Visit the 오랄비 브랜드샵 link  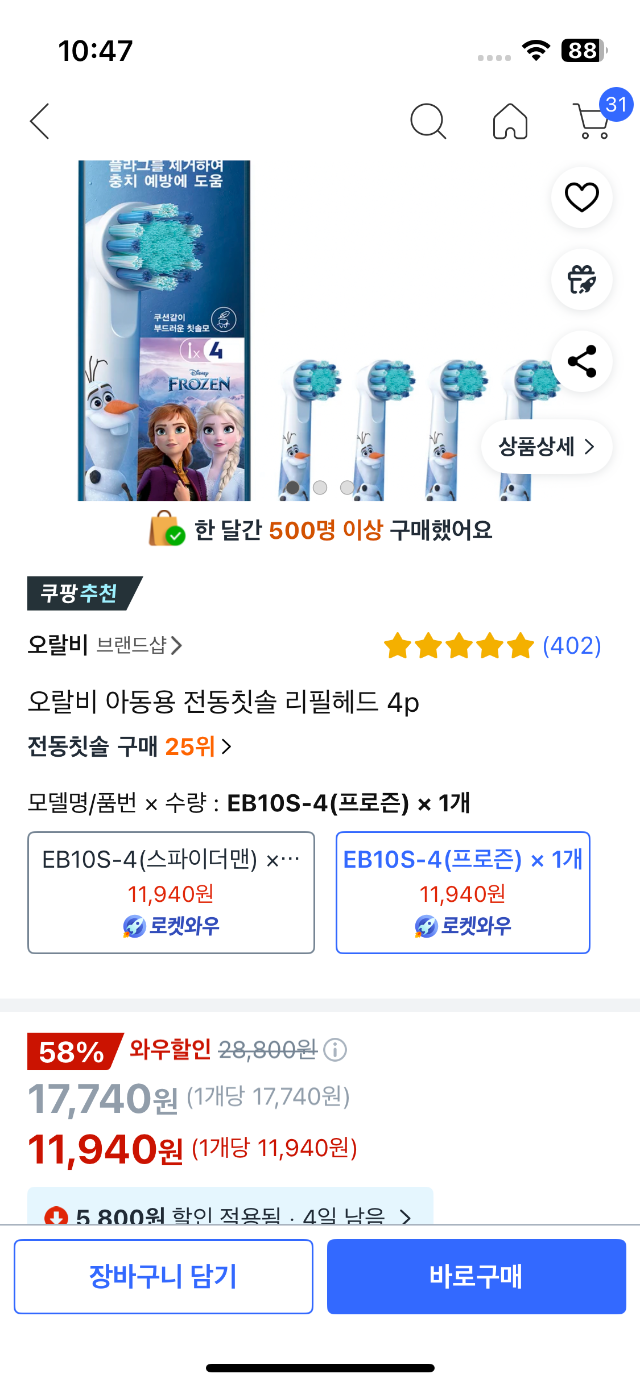pyautogui.click(x=105, y=646)
